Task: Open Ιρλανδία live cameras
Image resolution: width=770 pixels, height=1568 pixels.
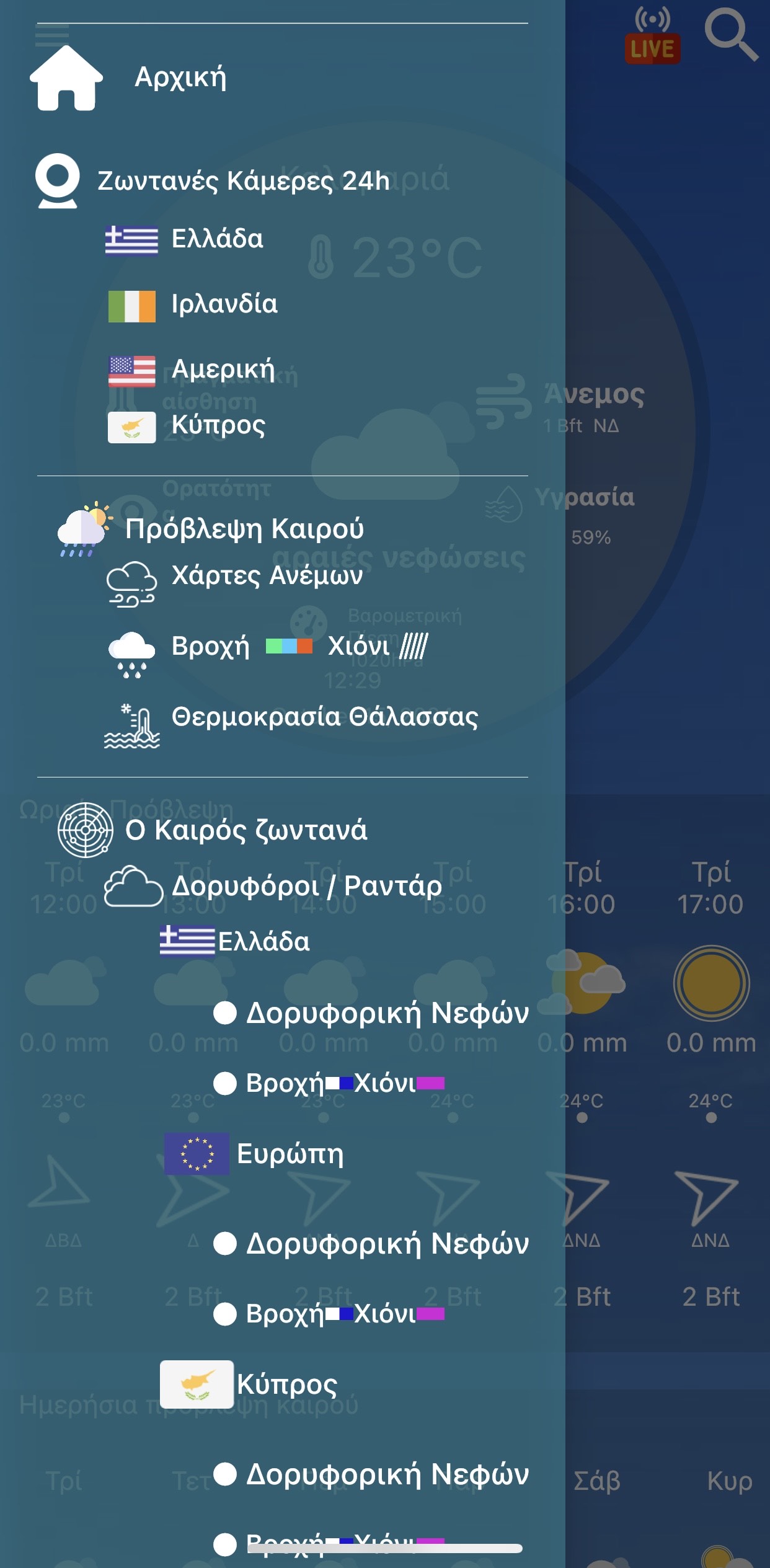Action: pos(224,304)
